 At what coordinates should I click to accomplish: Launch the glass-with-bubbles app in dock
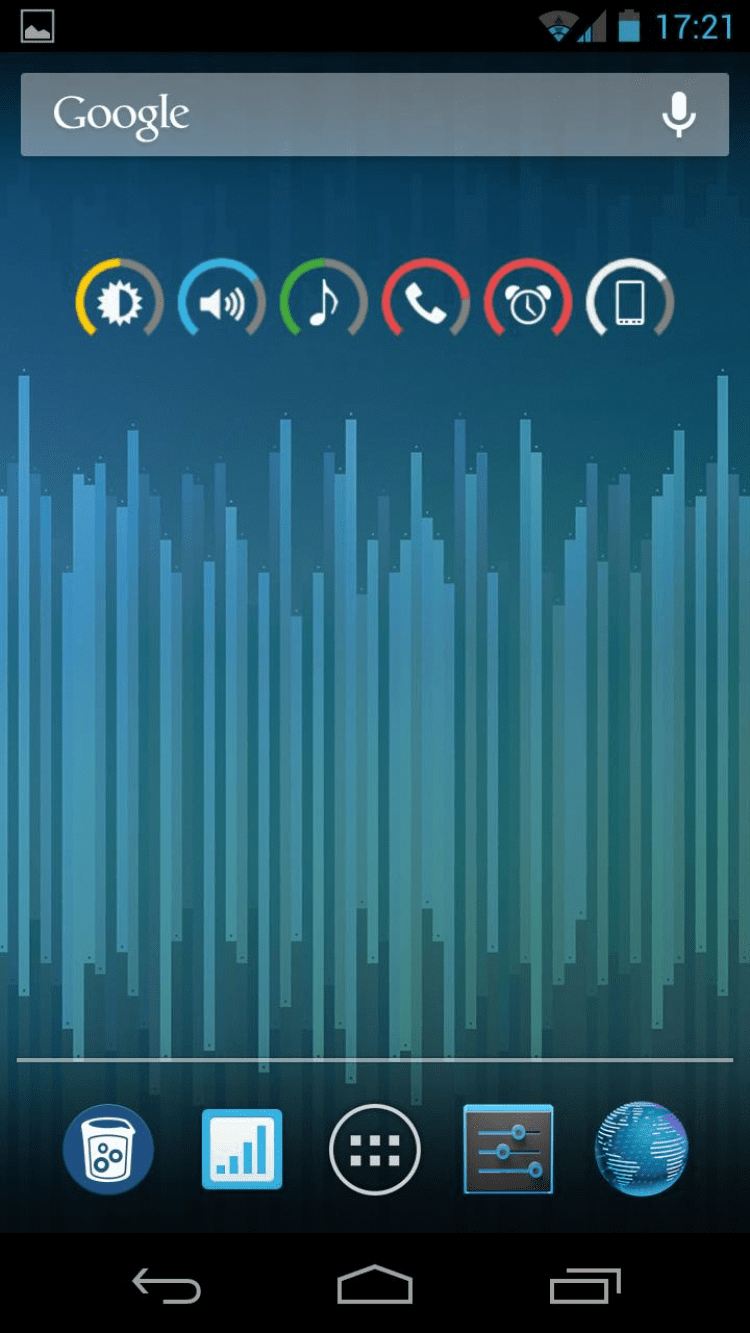pos(108,1150)
